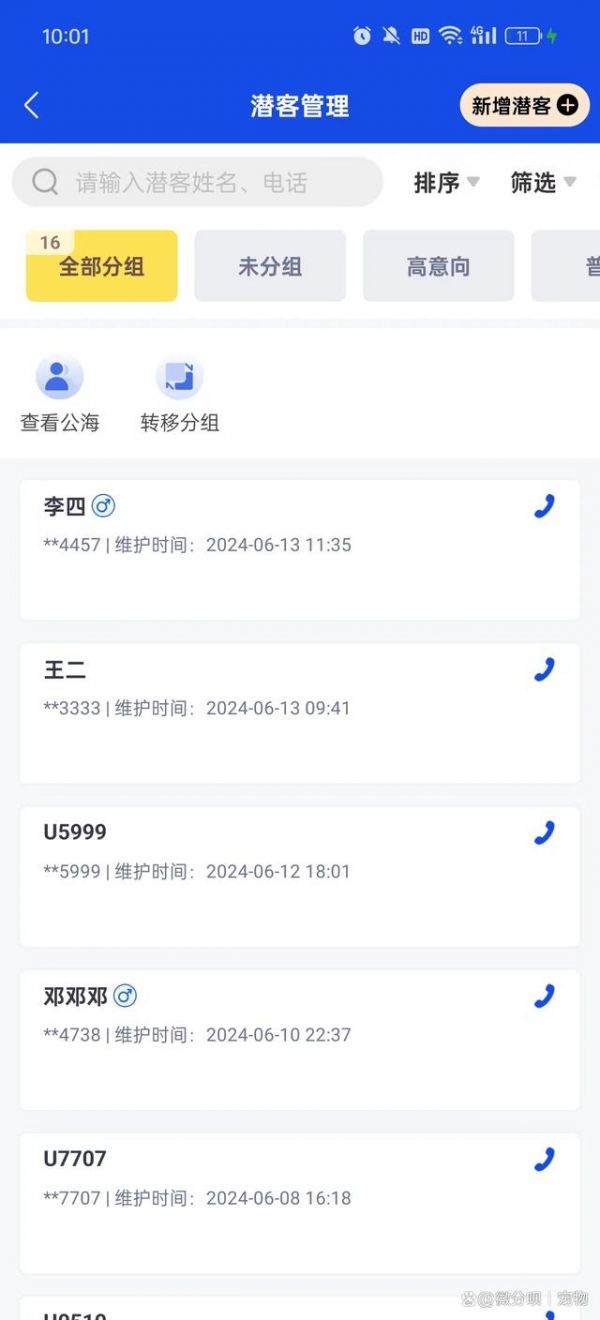Switch to the 未分组 tab
This screenshot has height=1320, width=600.
tap(270, 266)
